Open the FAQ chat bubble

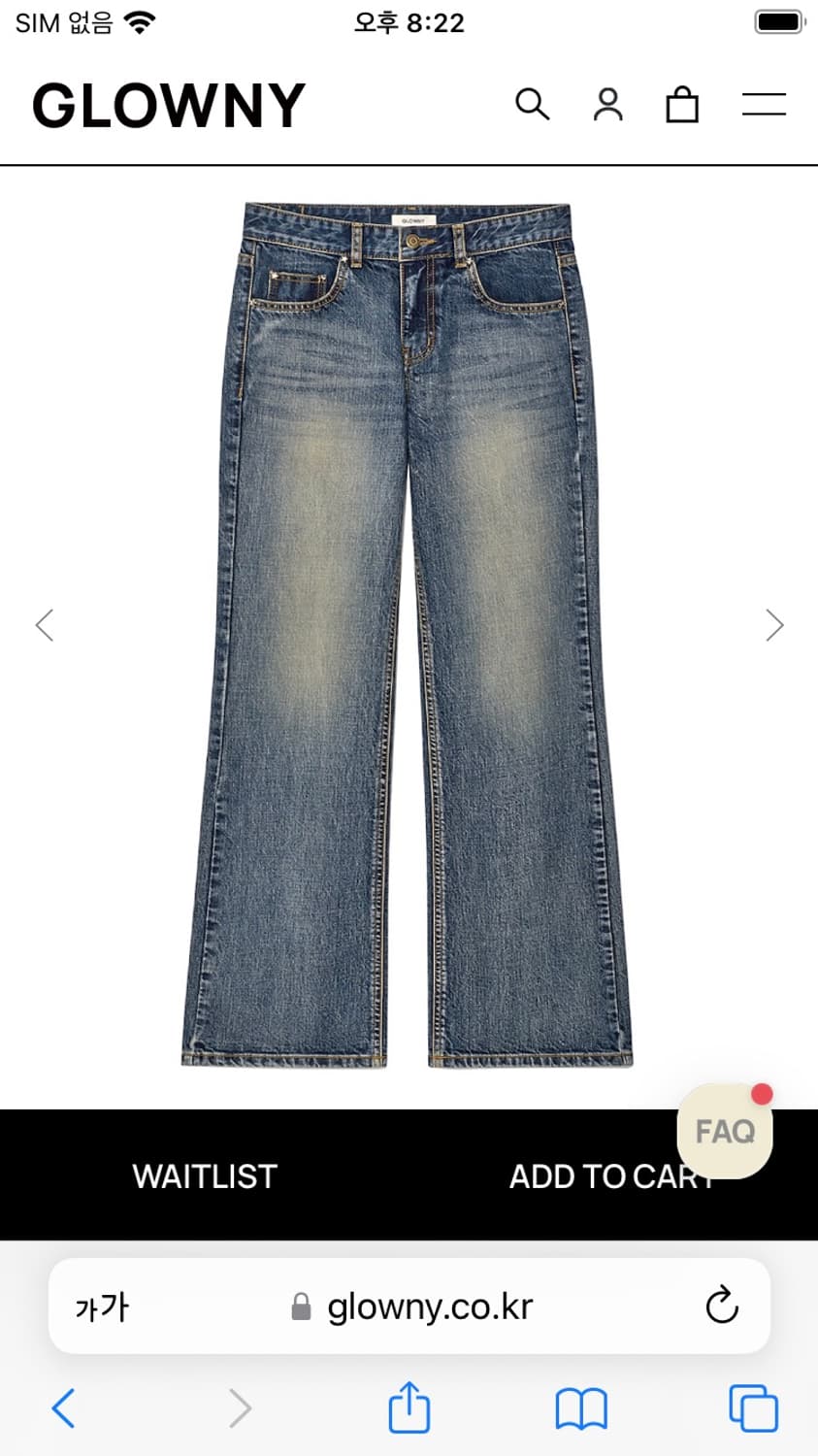pyautogui.click(x=724, y=1131)
